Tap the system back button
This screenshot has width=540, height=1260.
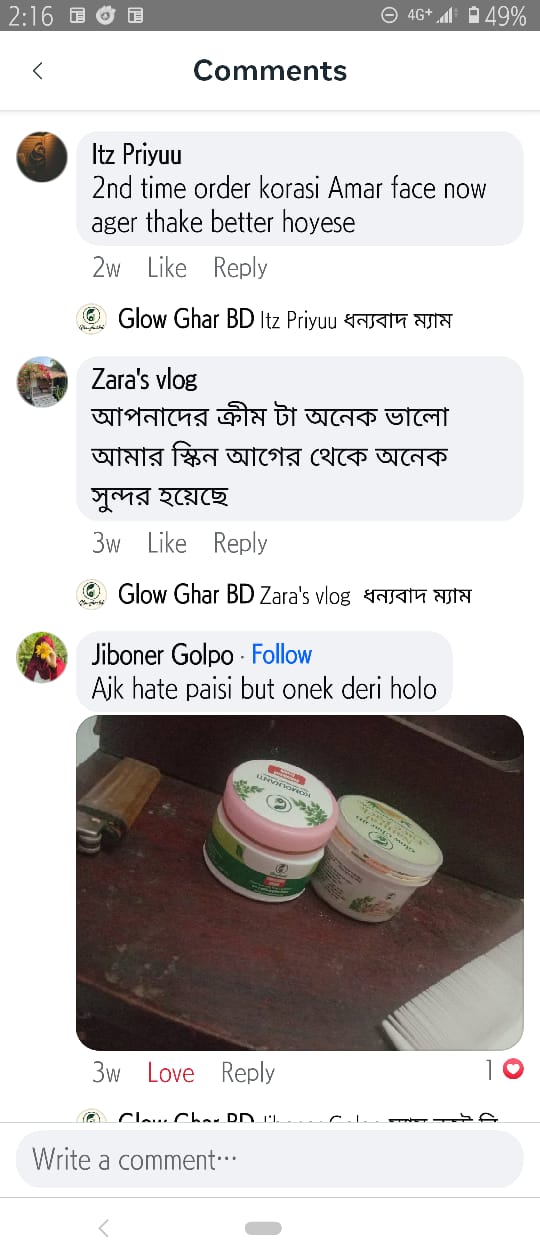click(103, 1228)
